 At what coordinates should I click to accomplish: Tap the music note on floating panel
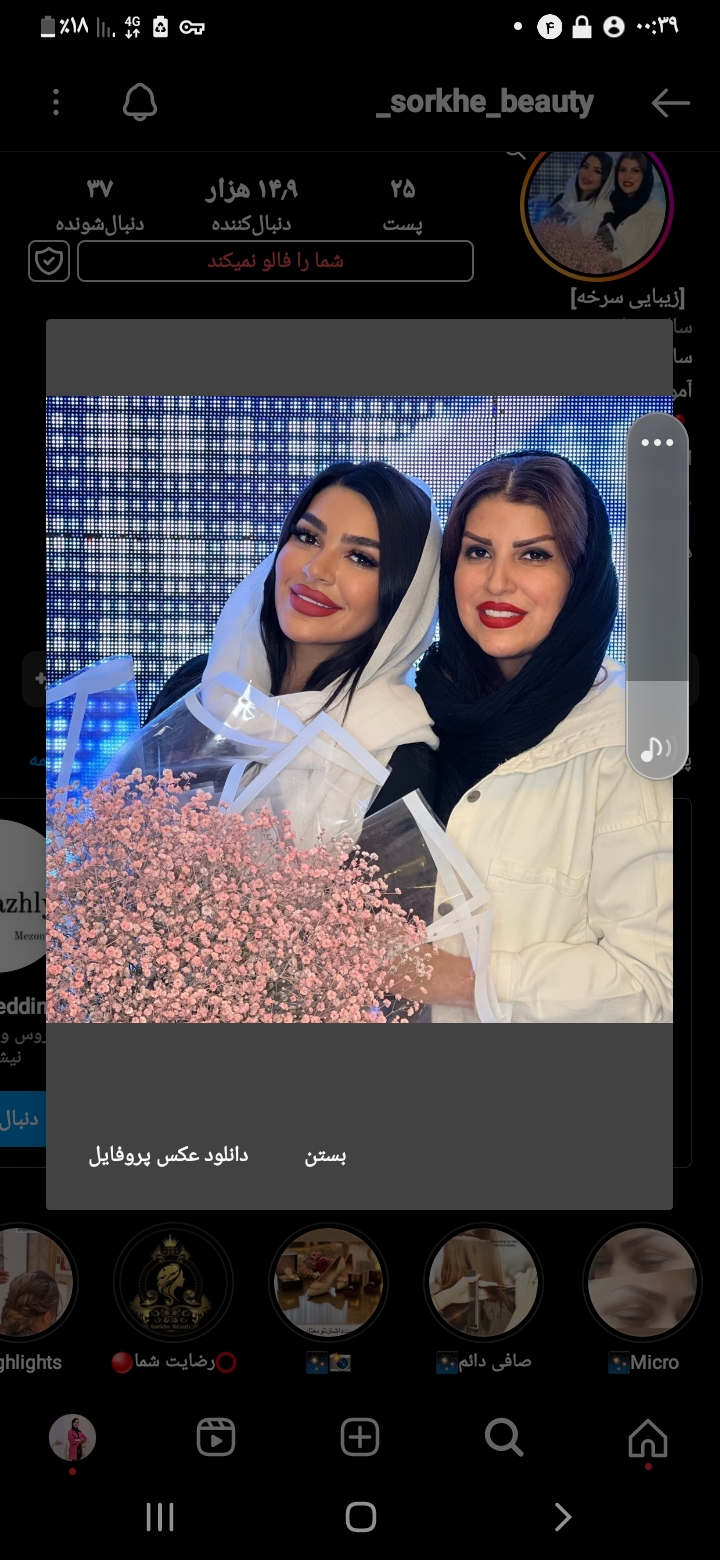[x=655, y=748]
